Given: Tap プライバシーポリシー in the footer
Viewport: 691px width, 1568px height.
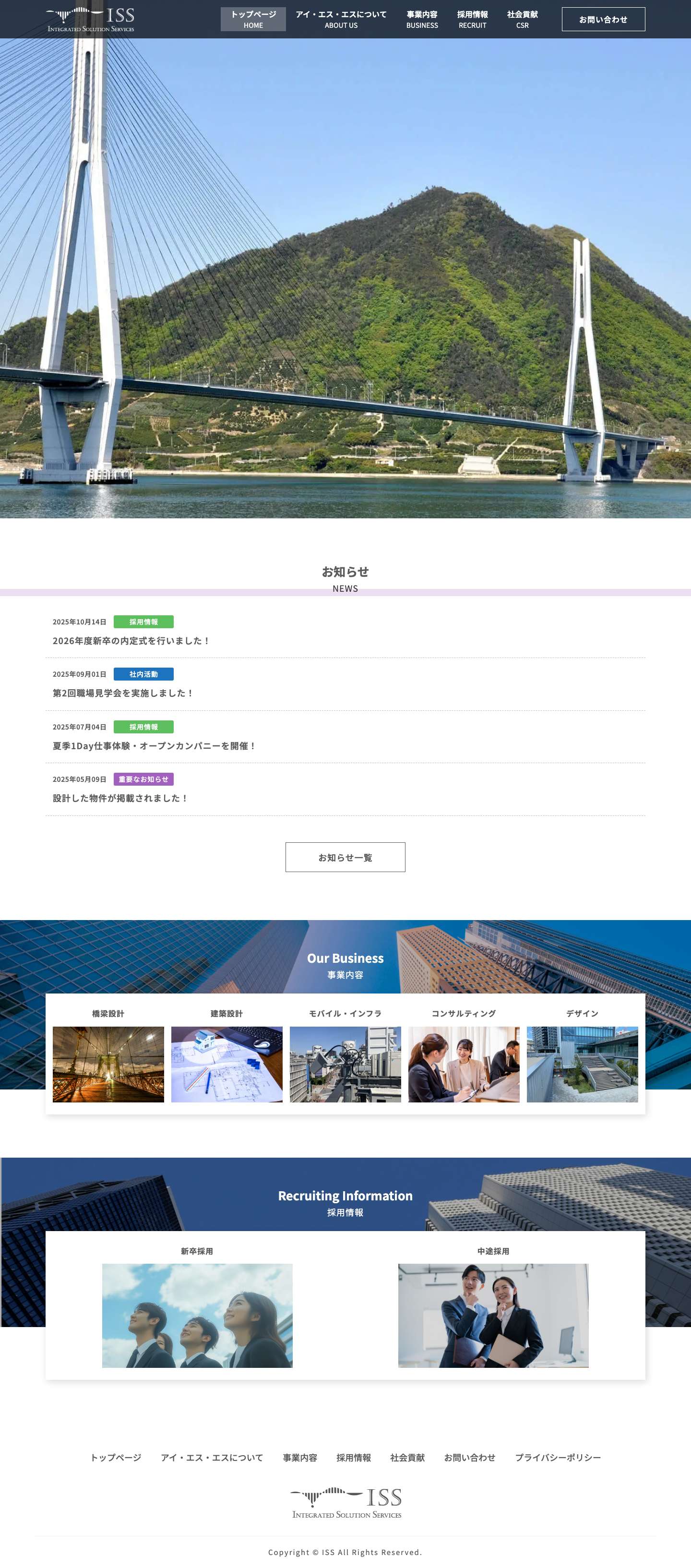Looking at the screenshot, I should 557,1457.
